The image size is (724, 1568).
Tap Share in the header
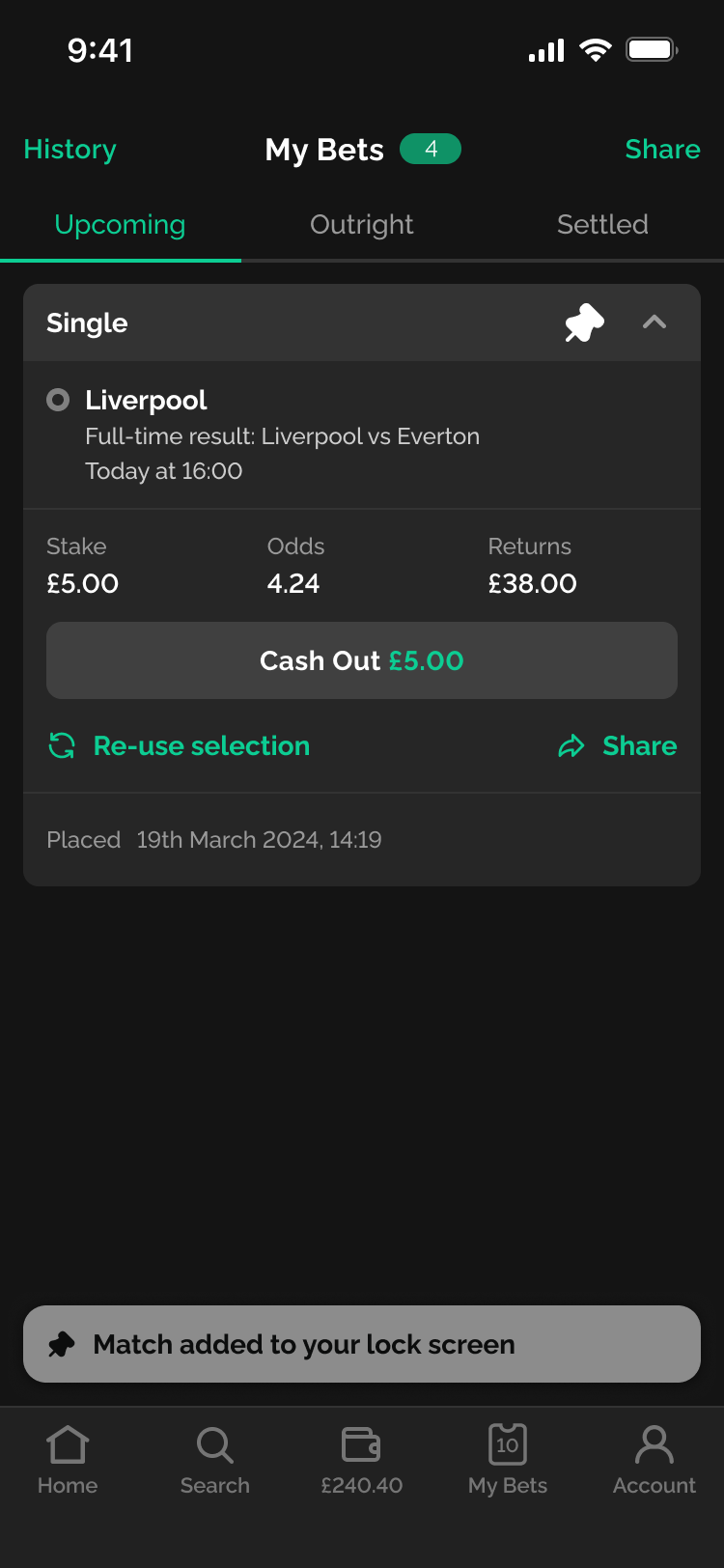(662, 150)
